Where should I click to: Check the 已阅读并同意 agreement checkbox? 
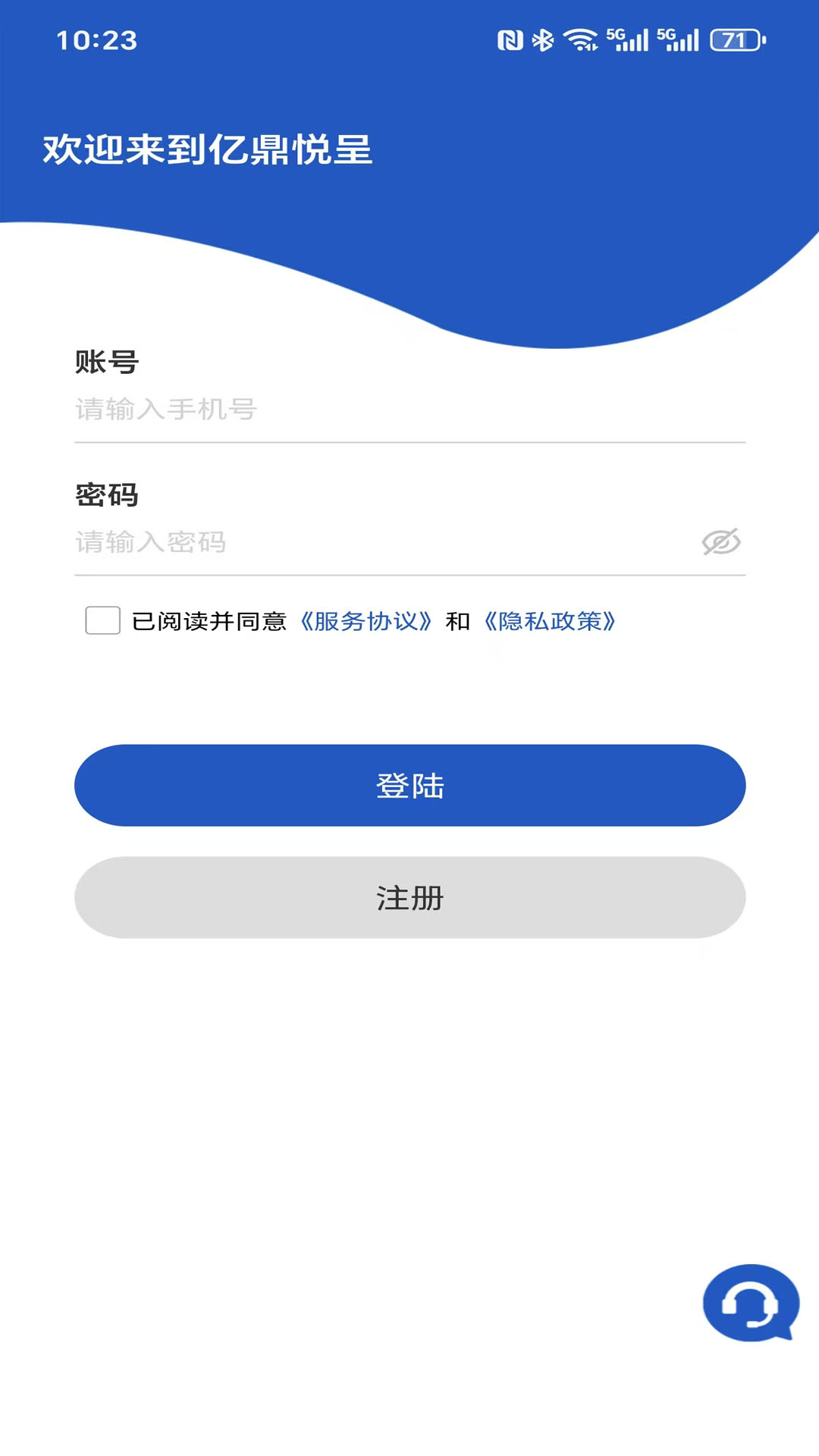[103, 620]
